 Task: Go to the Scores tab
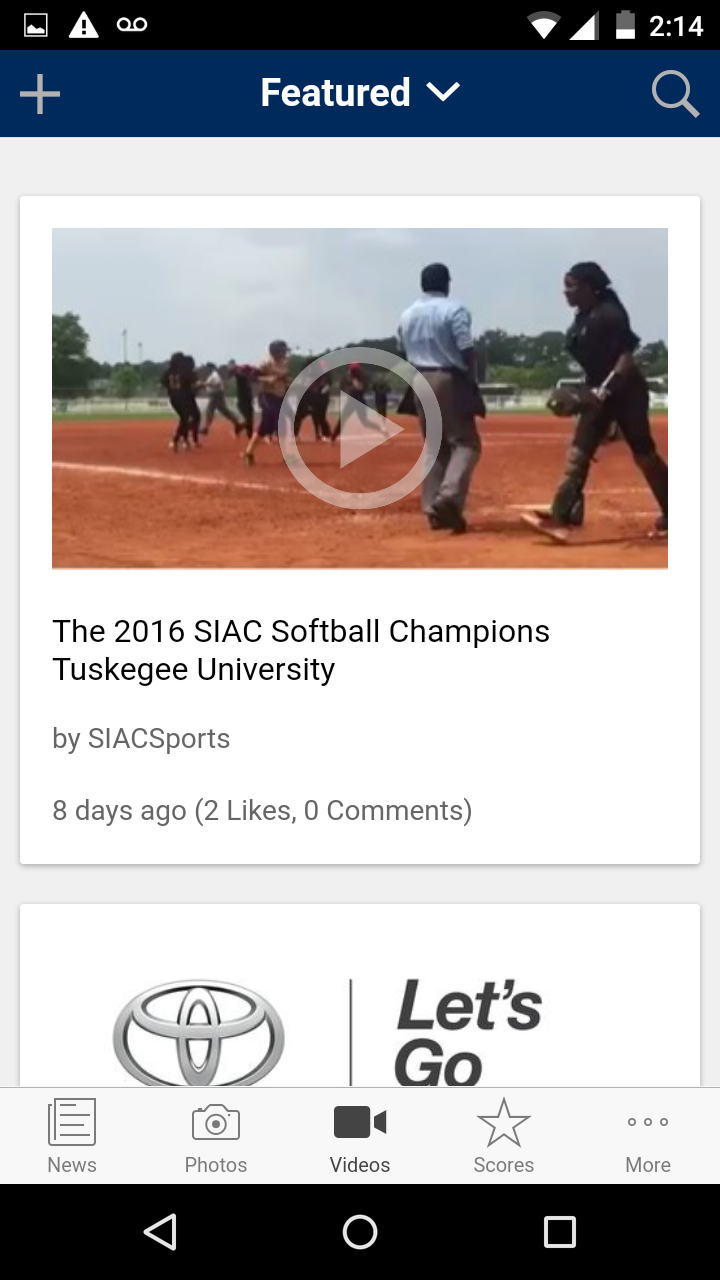[504, 1135]
